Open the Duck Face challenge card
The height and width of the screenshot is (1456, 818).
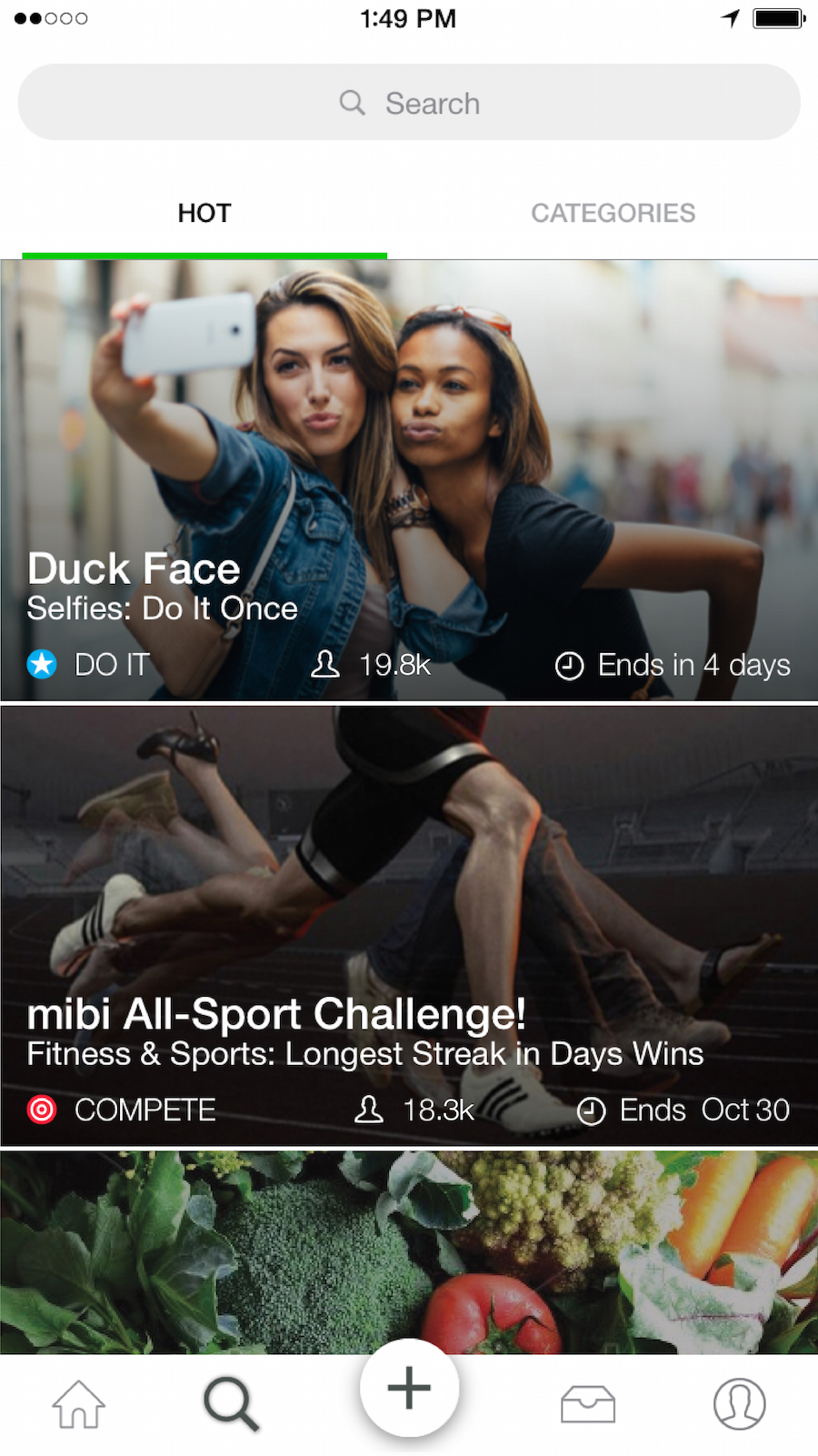(409, 480)
